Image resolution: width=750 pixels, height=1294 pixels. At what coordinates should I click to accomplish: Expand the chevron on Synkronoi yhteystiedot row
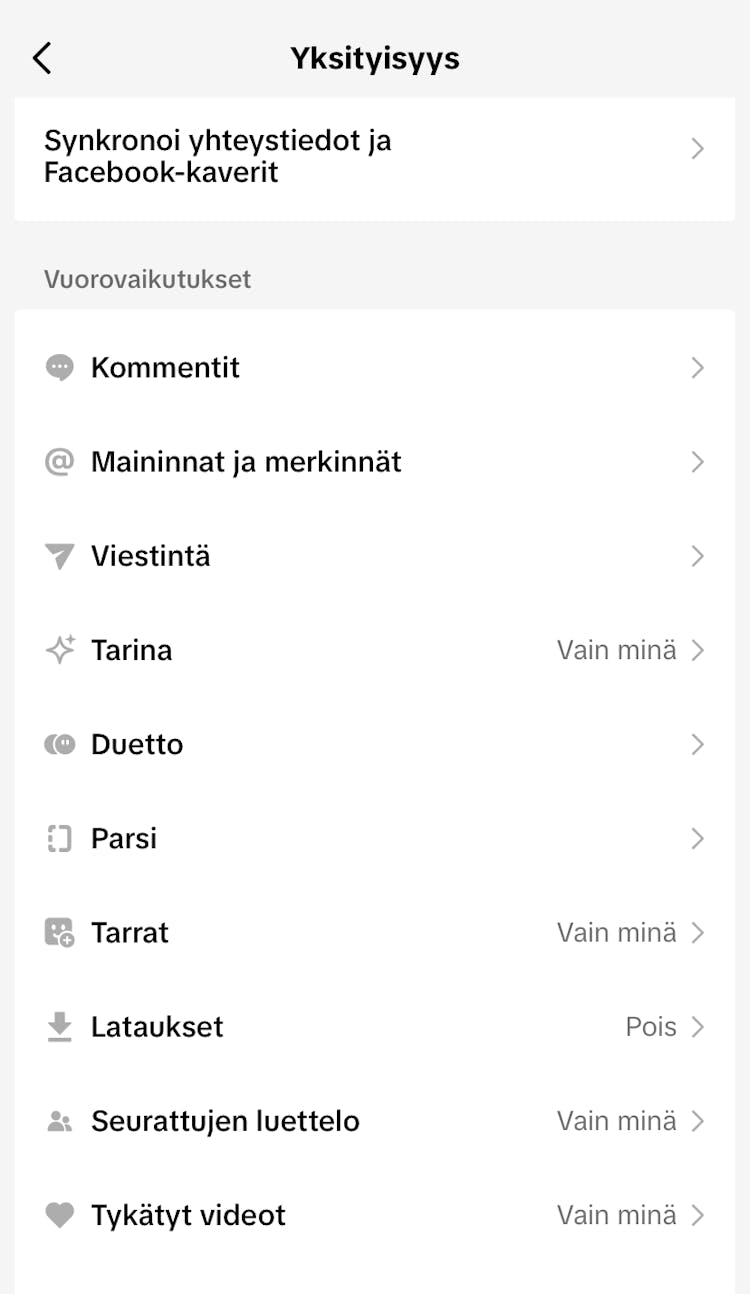pos(698,148)
